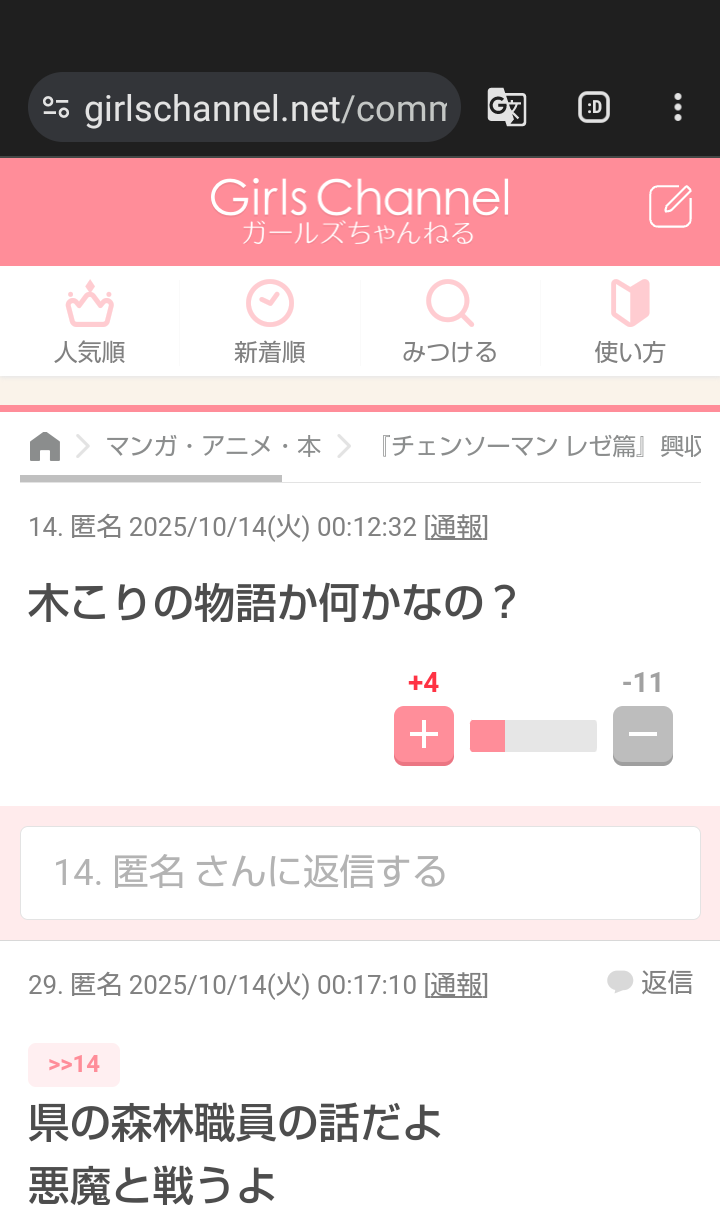
Task: Switch to 人気順 popular ranking
Action: [x=89, y=322]
